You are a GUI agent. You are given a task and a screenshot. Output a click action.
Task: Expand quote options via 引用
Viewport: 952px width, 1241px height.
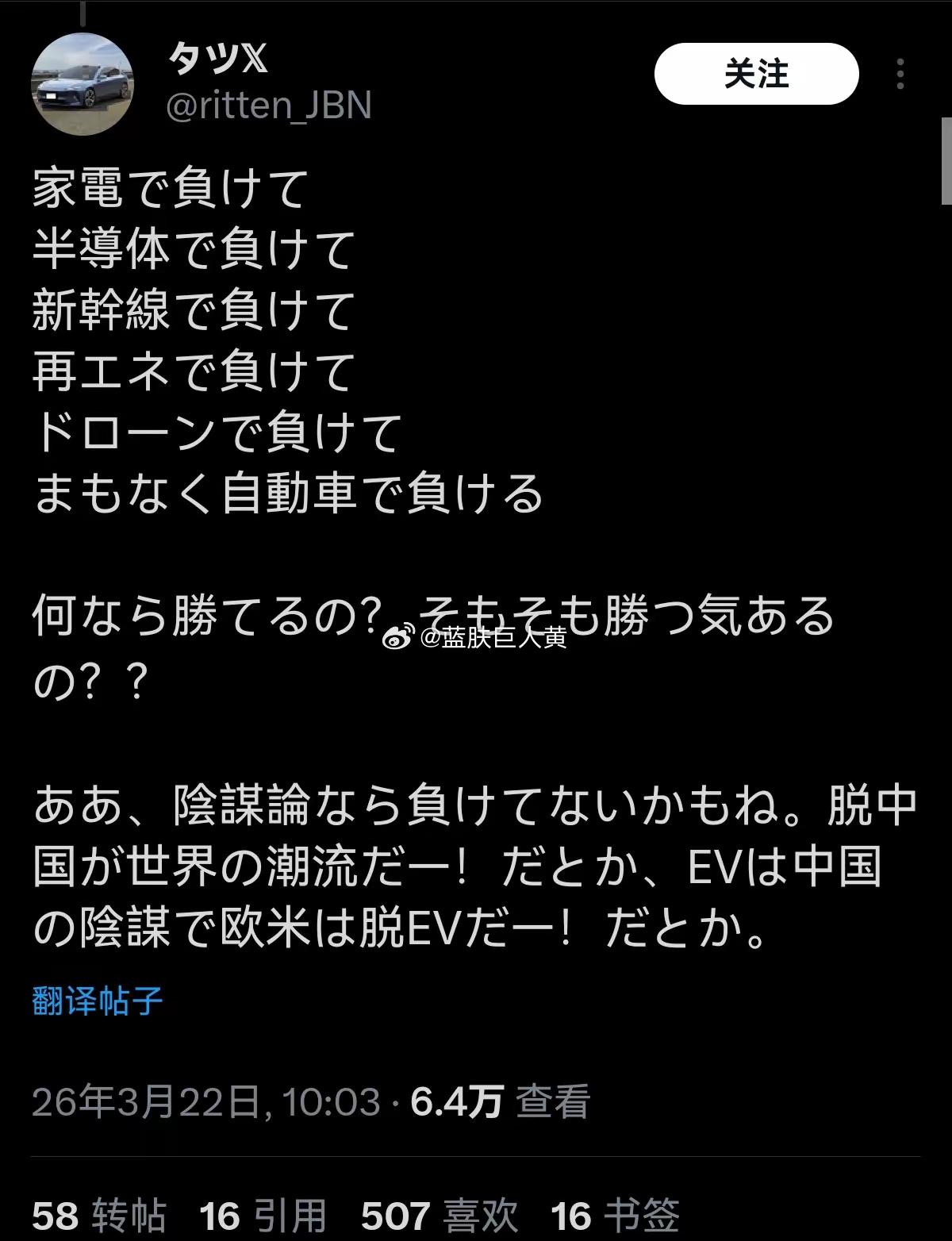291,1212
